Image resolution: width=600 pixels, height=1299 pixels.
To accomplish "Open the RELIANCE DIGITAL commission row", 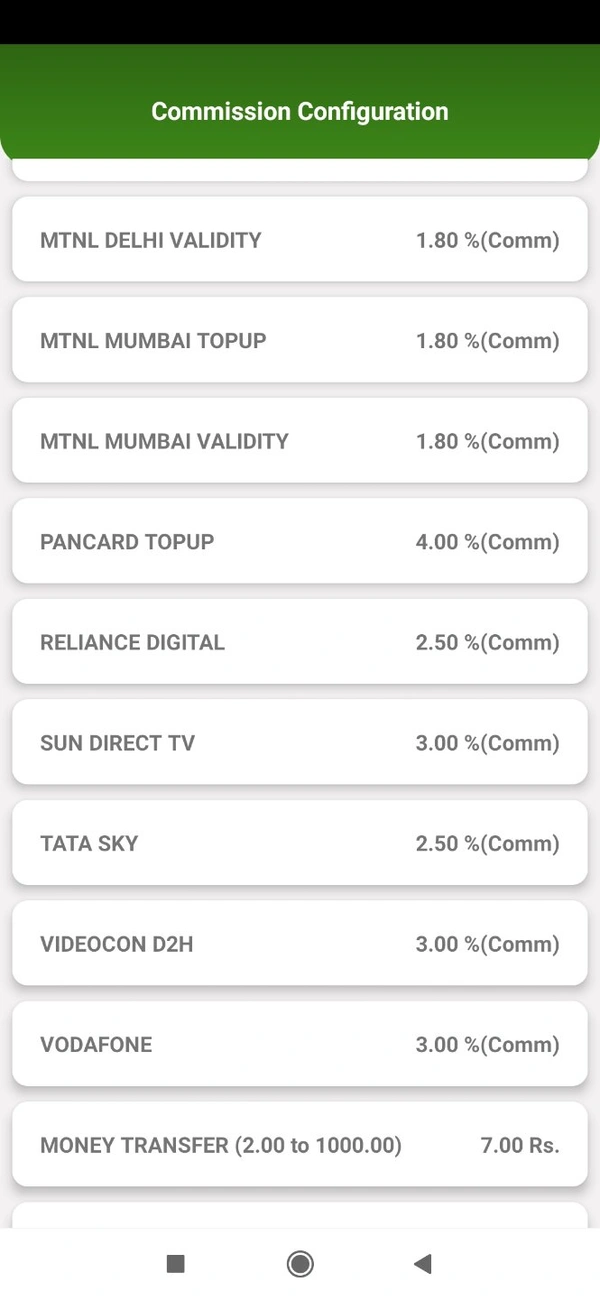I will tap(299, 642).
